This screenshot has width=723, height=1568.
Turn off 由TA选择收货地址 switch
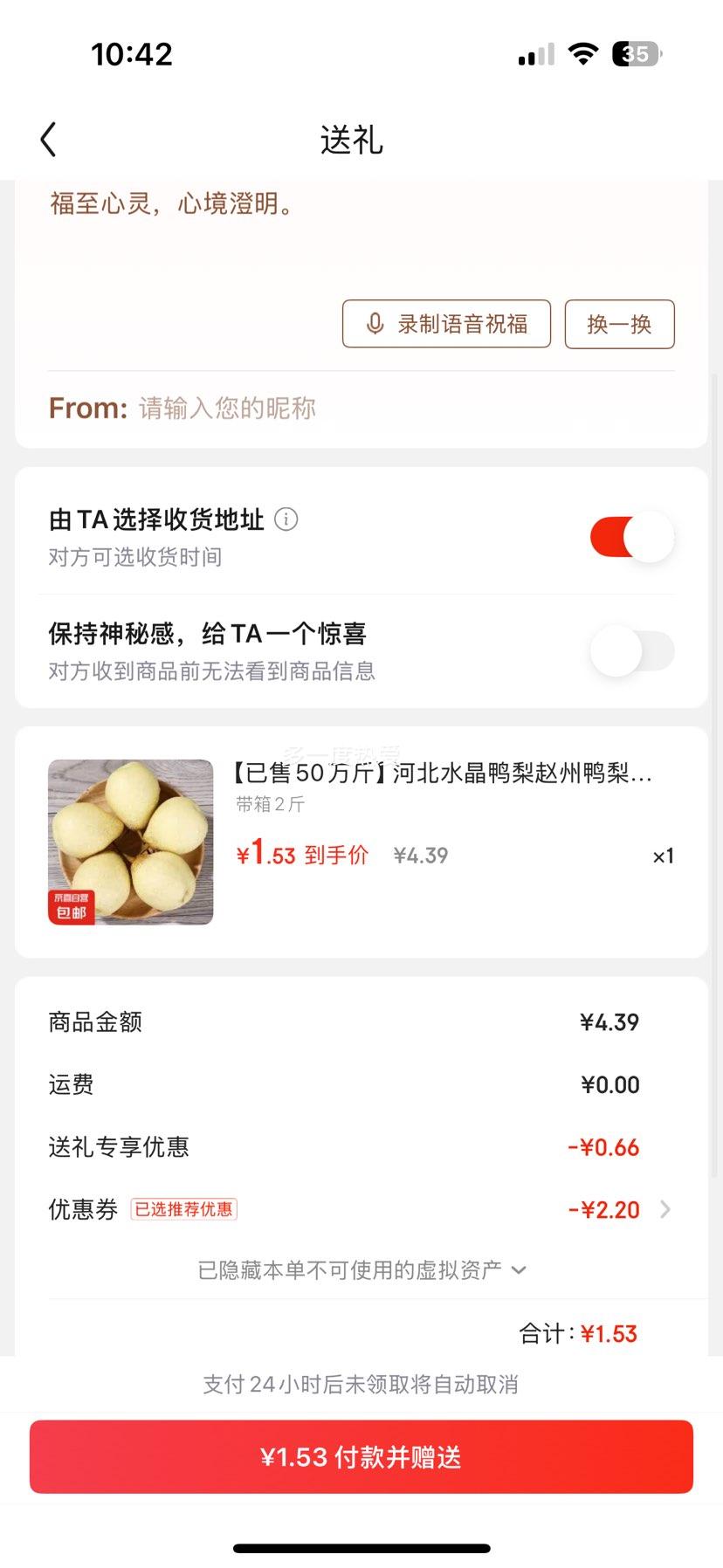[x=632, y=537]
